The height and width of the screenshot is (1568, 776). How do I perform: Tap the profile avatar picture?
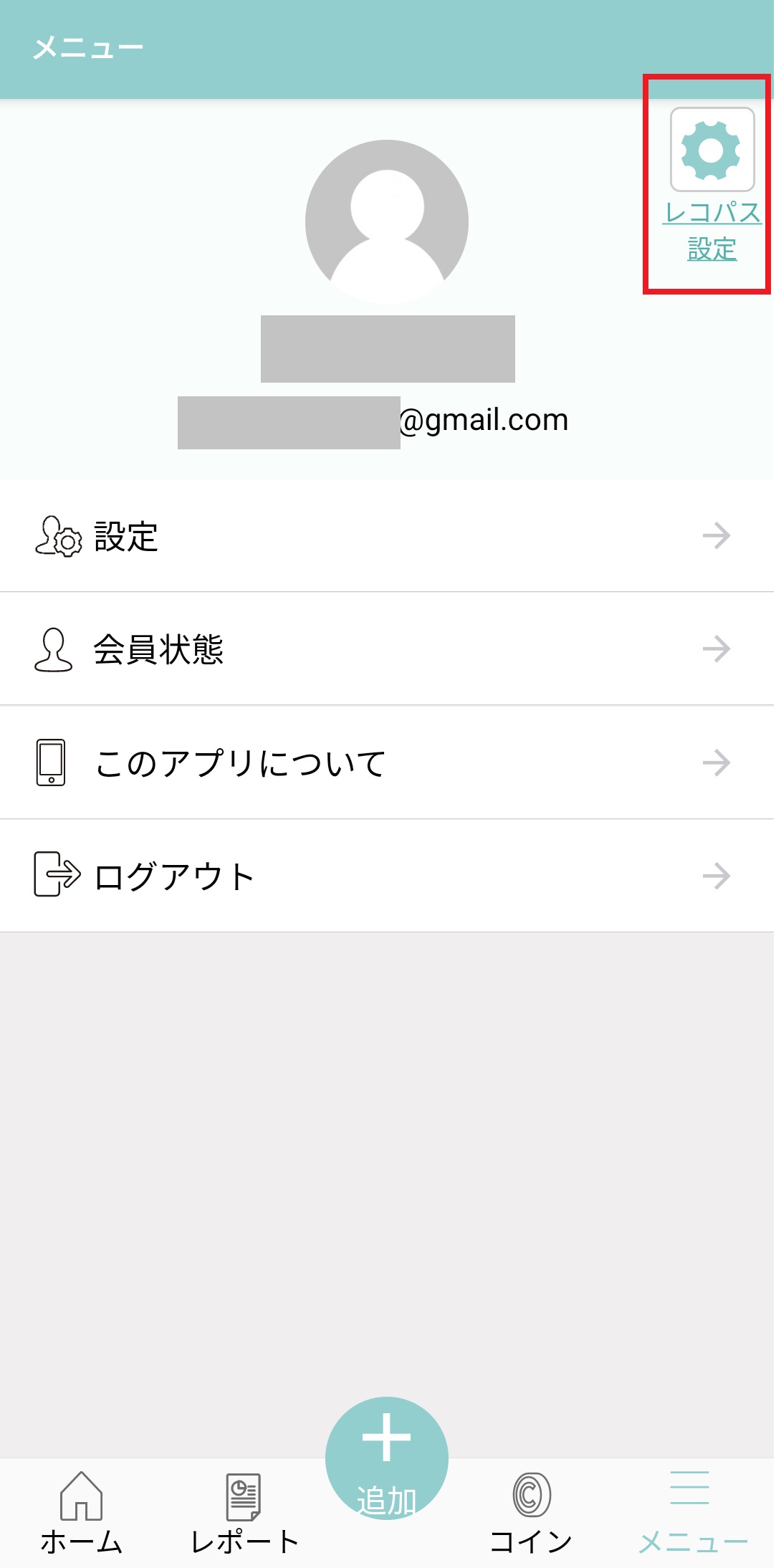click(x=387, y=221)
